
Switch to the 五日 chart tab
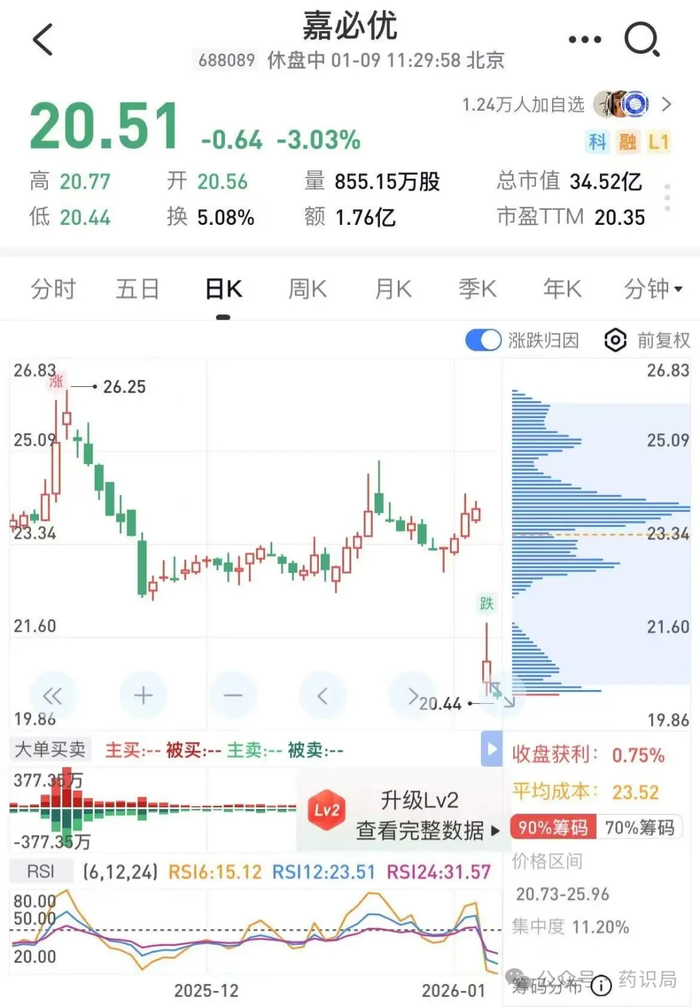(x=138, y=289)
